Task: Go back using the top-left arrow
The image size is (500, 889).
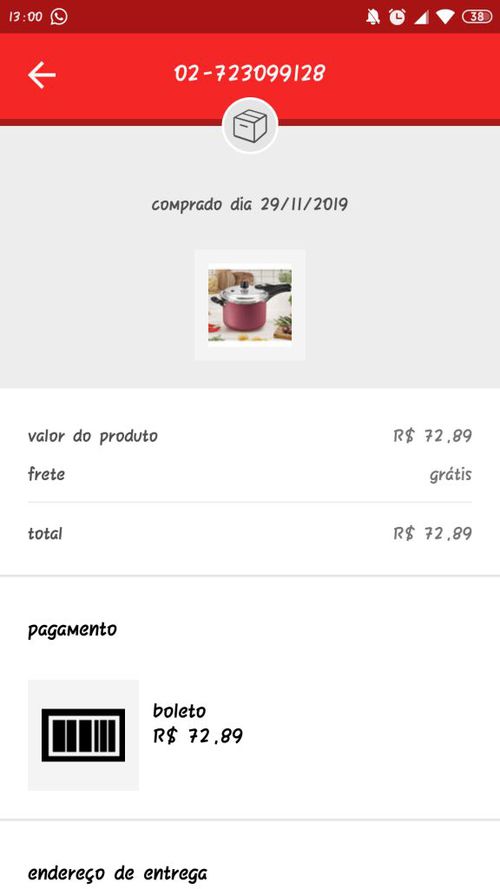Action: coord(41,75)
